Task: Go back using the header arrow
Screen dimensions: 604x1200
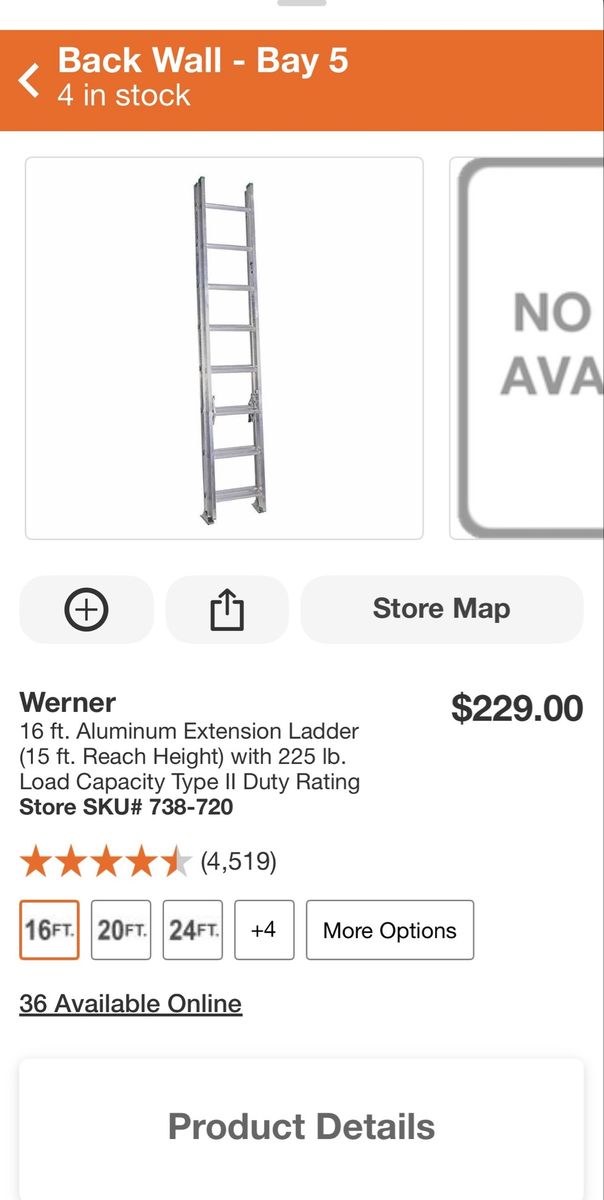Action: pyautogui.click(x=30, y=80)
